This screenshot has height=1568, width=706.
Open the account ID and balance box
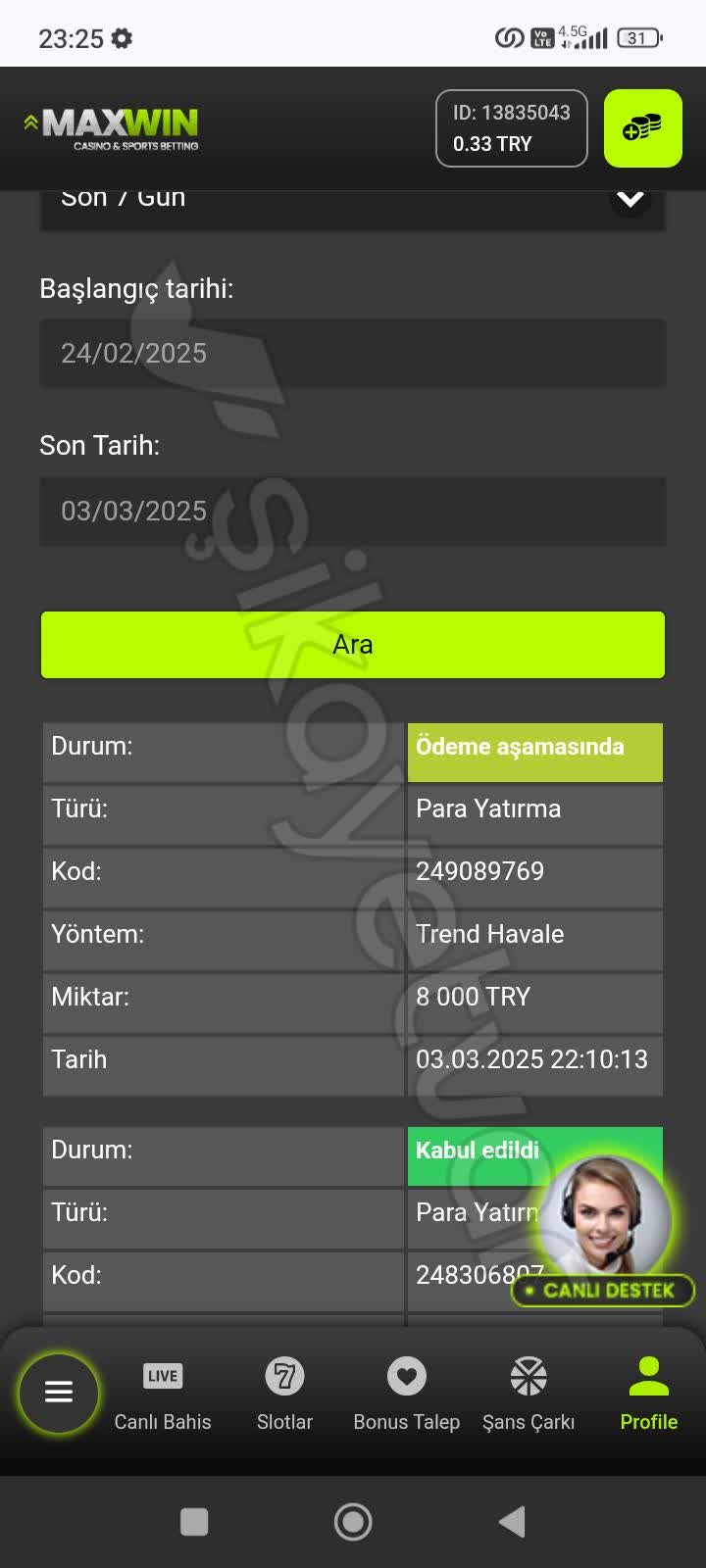[x=511, y=128]
